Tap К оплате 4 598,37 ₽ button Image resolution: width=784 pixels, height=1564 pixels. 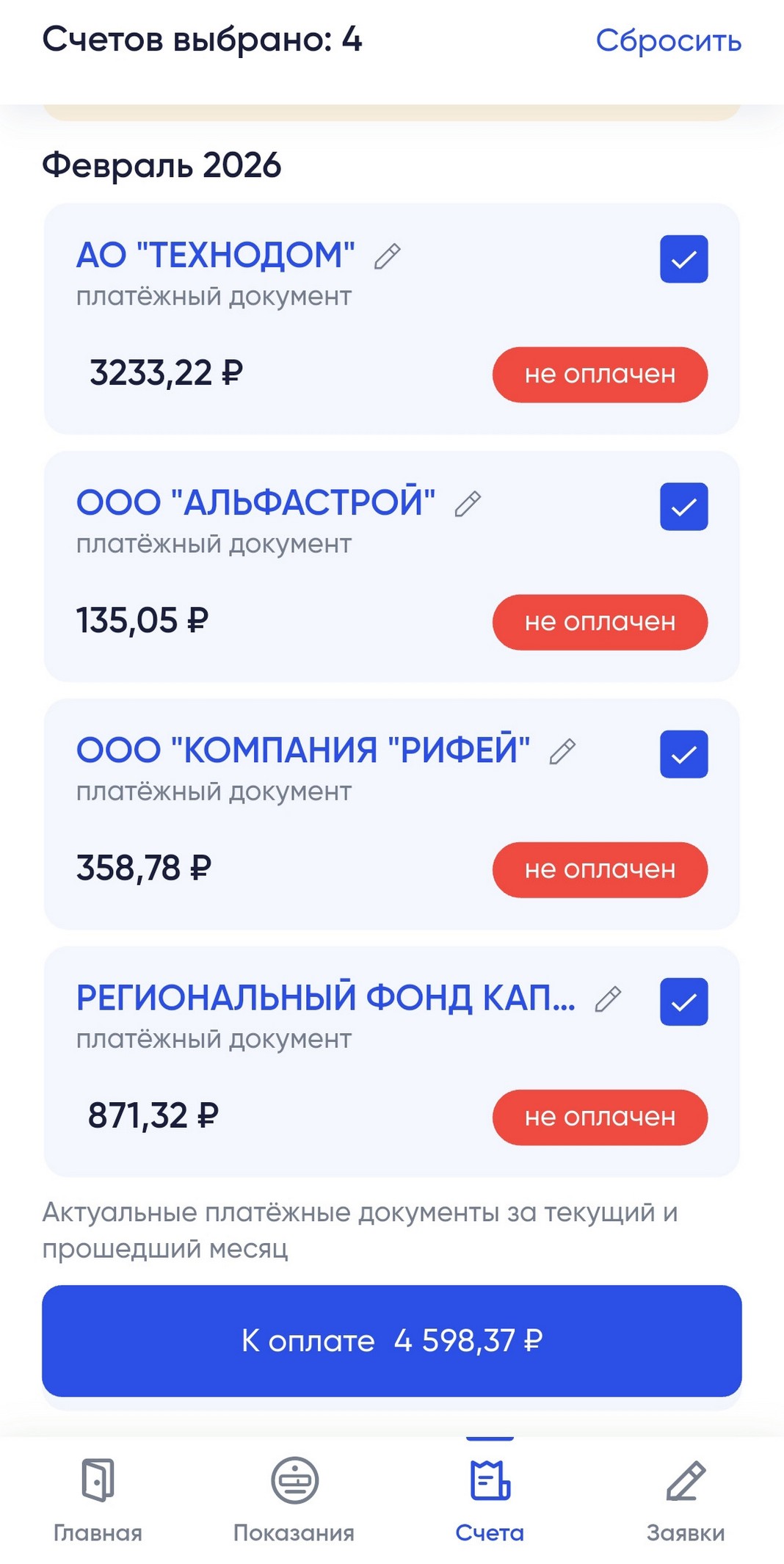pyautogui.click(x=392, y=1341)
